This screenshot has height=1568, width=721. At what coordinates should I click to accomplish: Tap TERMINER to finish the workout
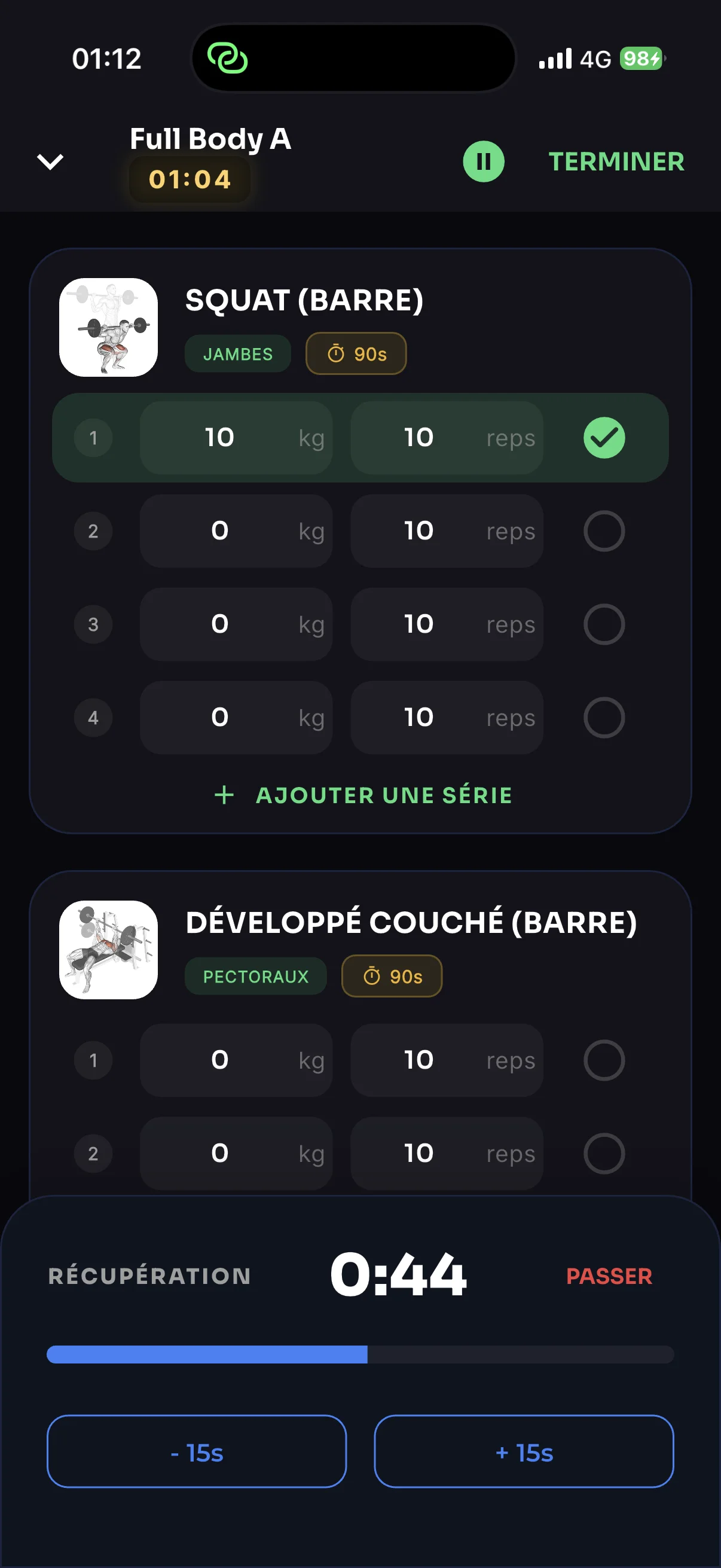[x=616, y=161]
